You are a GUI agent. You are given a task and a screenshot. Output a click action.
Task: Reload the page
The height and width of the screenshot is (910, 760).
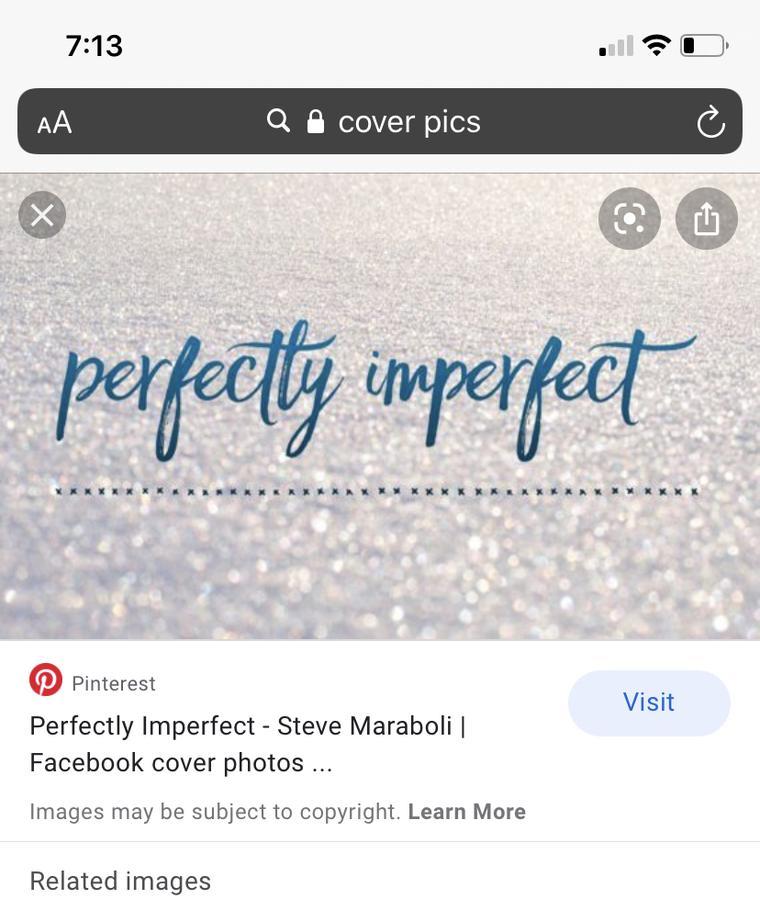coord(710,122)
